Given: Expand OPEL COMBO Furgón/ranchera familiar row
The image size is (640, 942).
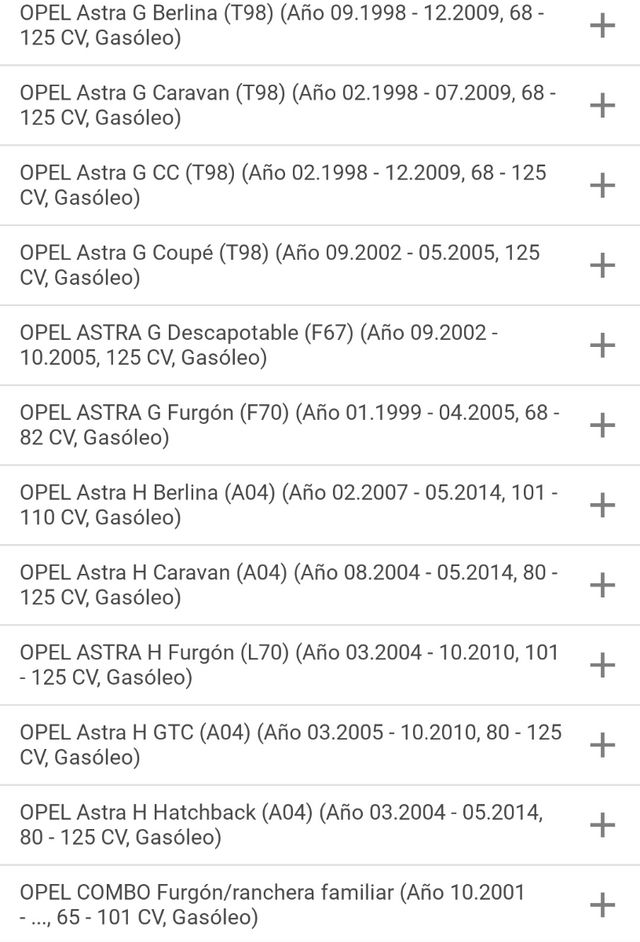Looking at the screenshot, I should pos(602,905).
